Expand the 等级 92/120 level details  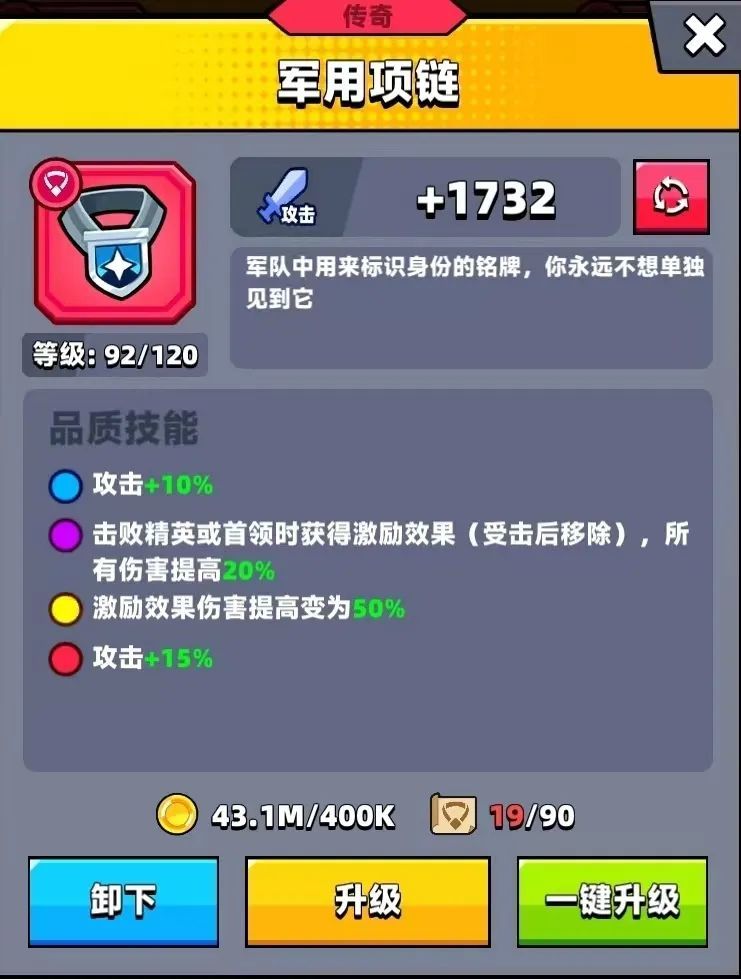coord(113,355)
